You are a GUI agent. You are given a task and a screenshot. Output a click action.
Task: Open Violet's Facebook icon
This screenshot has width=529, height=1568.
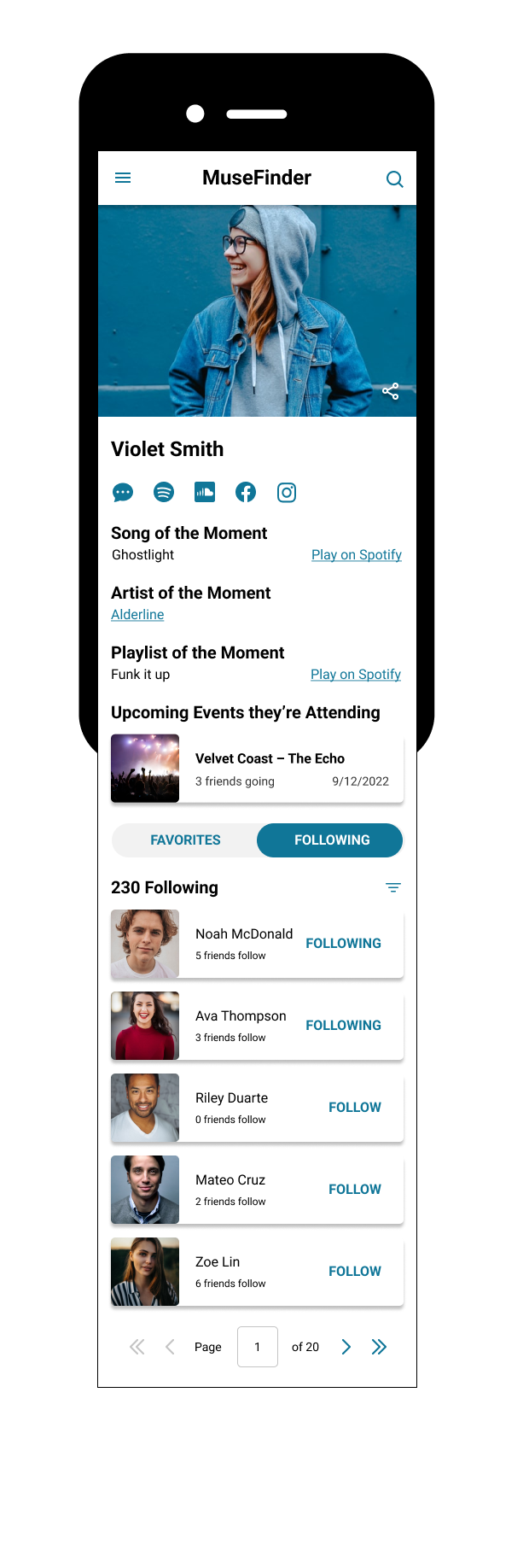click(x=246, y=492)
